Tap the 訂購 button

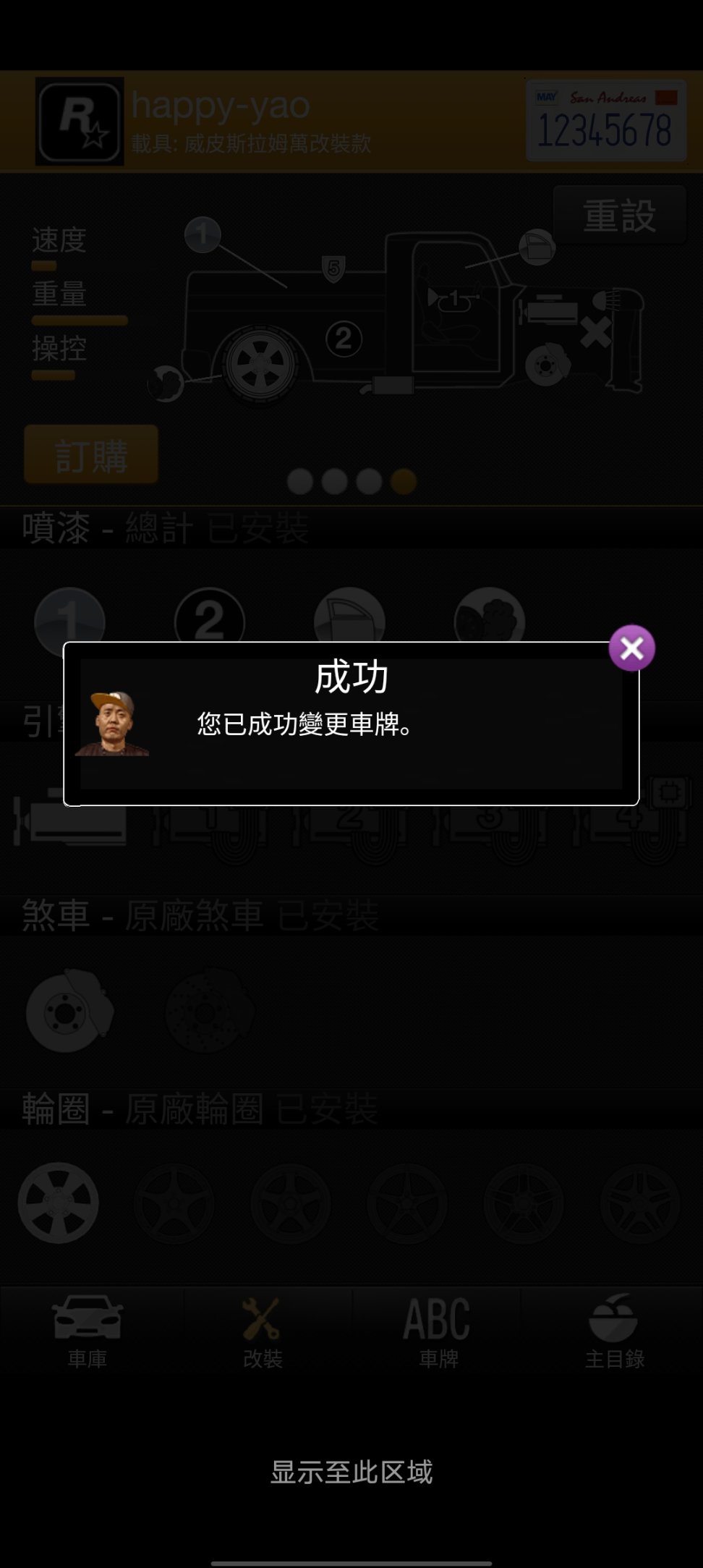[x=91, y=454]
